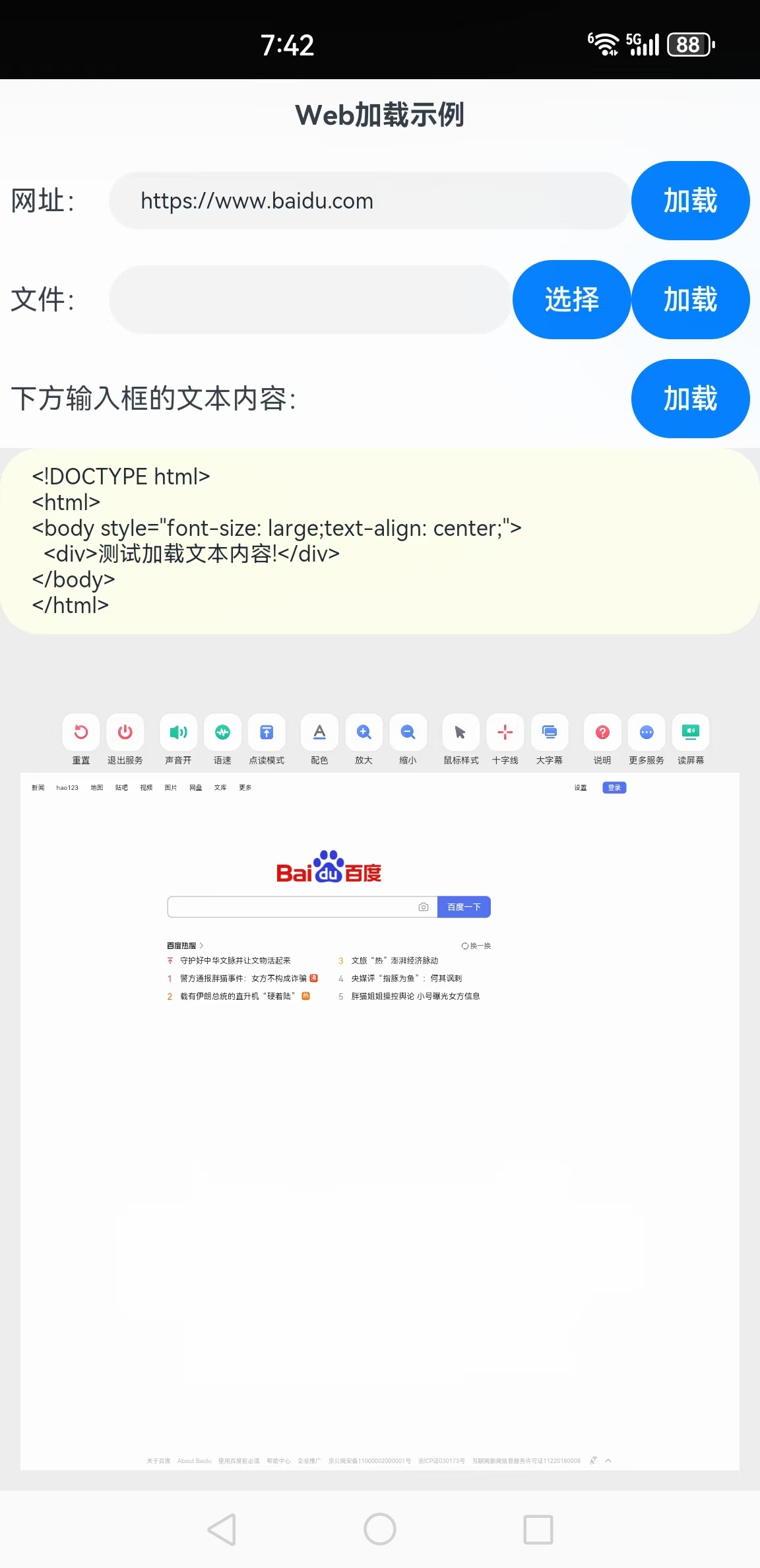Click the 重置 reset icon
The height and width of the screenshot is (1568, 760).
[x=80, y=733]
